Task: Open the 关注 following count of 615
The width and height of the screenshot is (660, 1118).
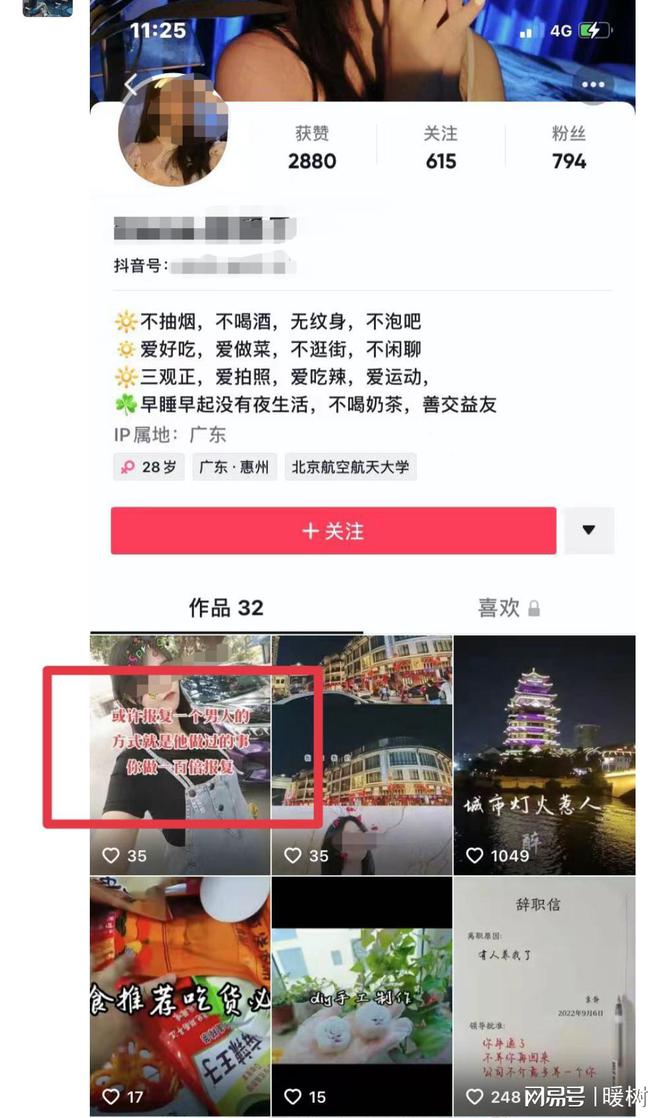Action: click(440, 148)
